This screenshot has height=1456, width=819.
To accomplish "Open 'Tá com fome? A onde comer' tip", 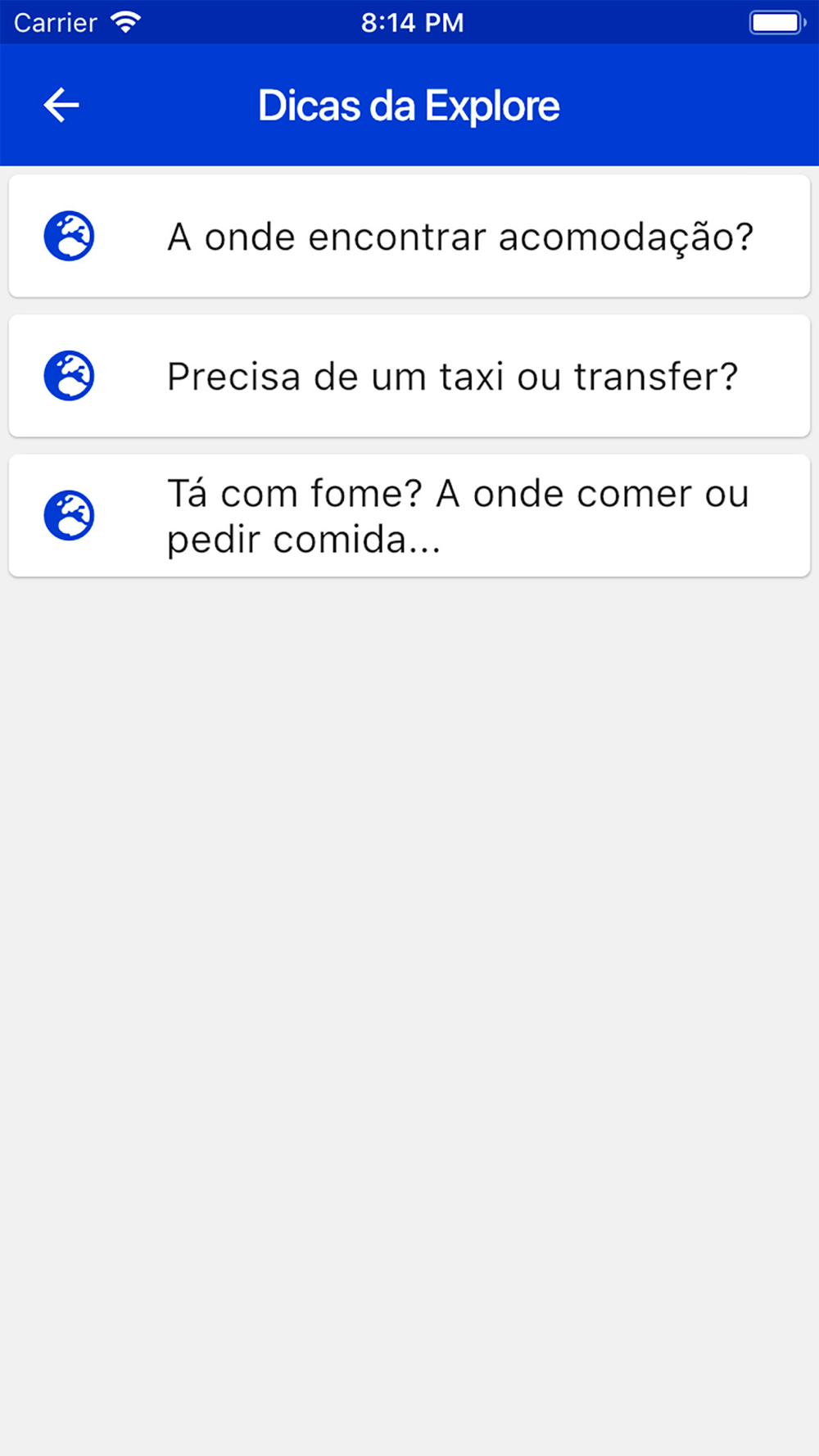I will pyautogui.click(x=409, y=516).
